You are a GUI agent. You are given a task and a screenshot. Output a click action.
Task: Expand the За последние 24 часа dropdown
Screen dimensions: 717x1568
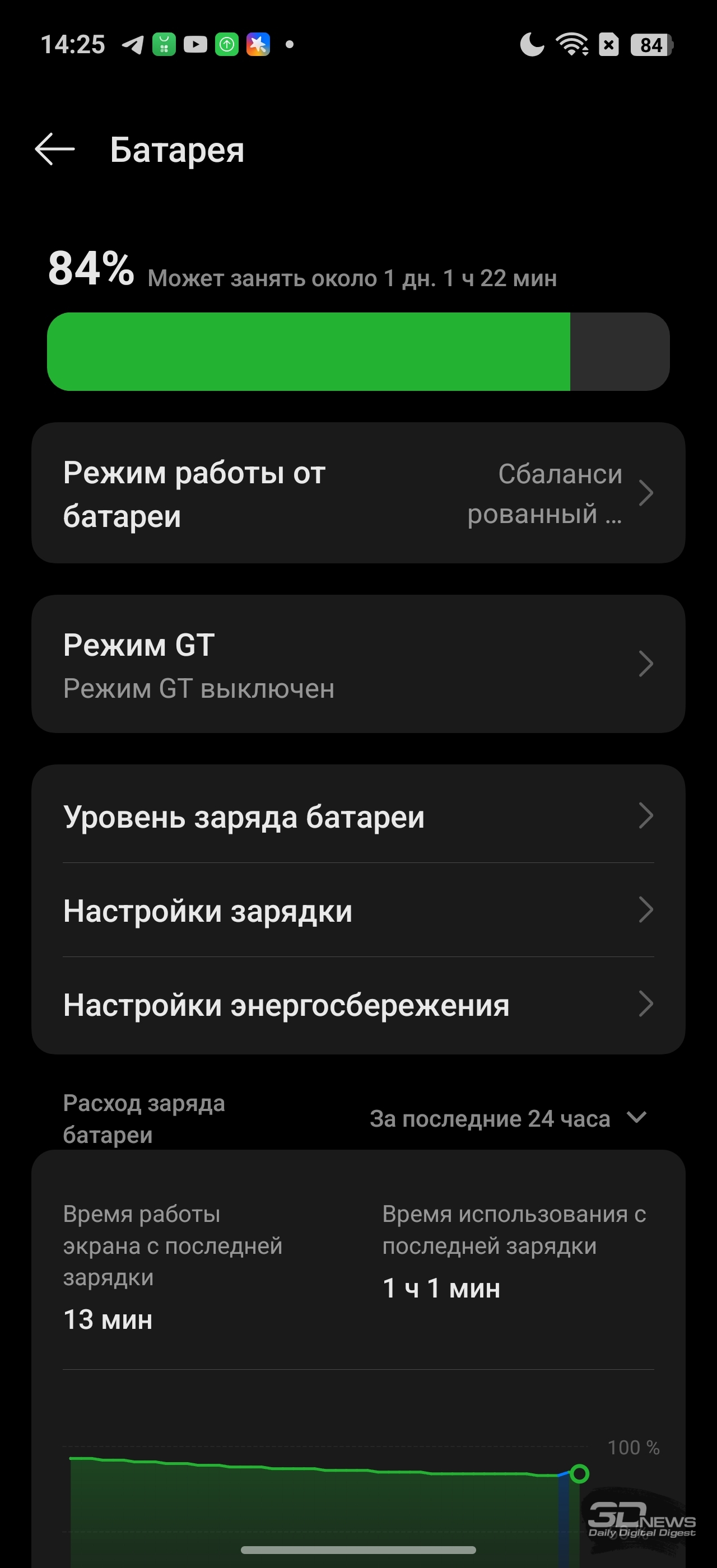(x=508, y=1119)
